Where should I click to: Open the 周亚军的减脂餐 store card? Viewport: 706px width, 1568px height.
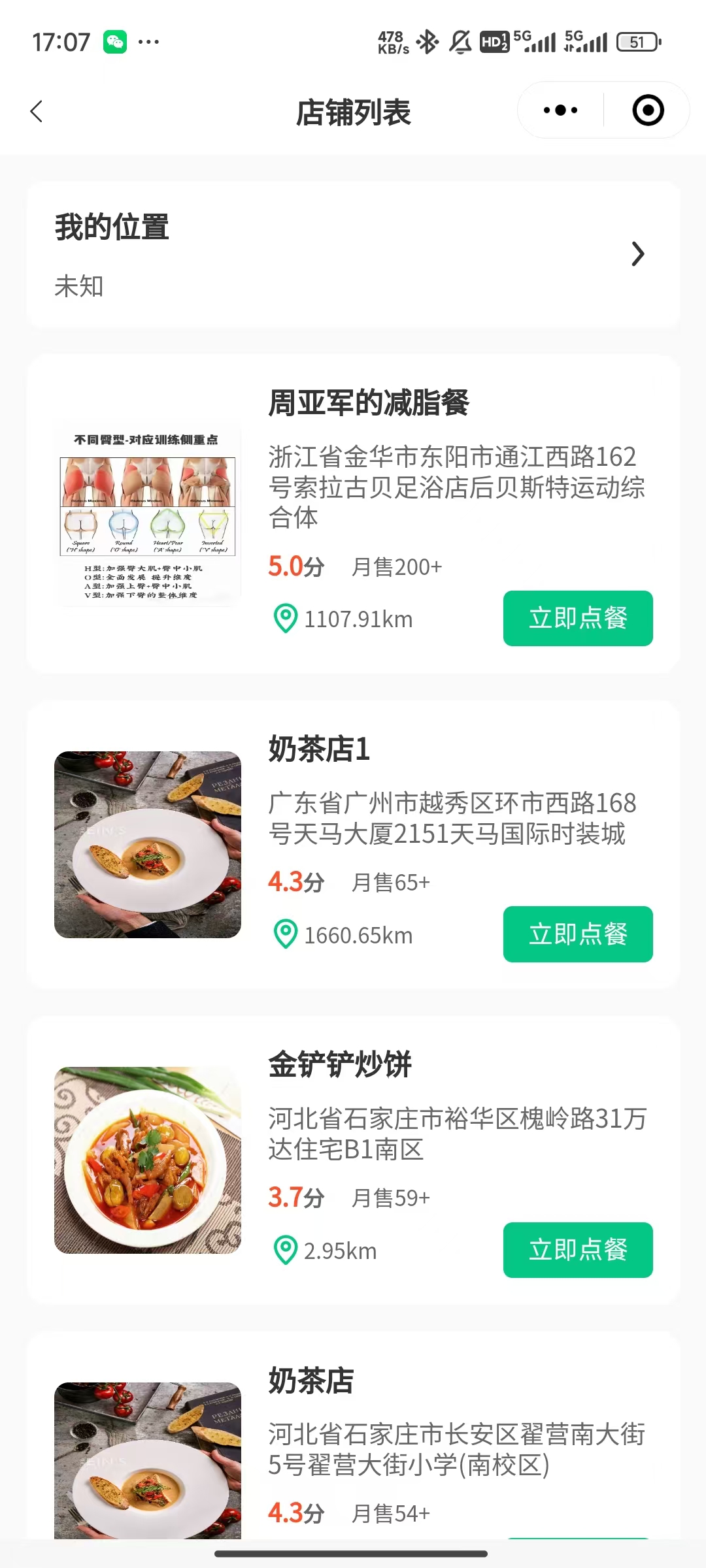tap(368, 402)
